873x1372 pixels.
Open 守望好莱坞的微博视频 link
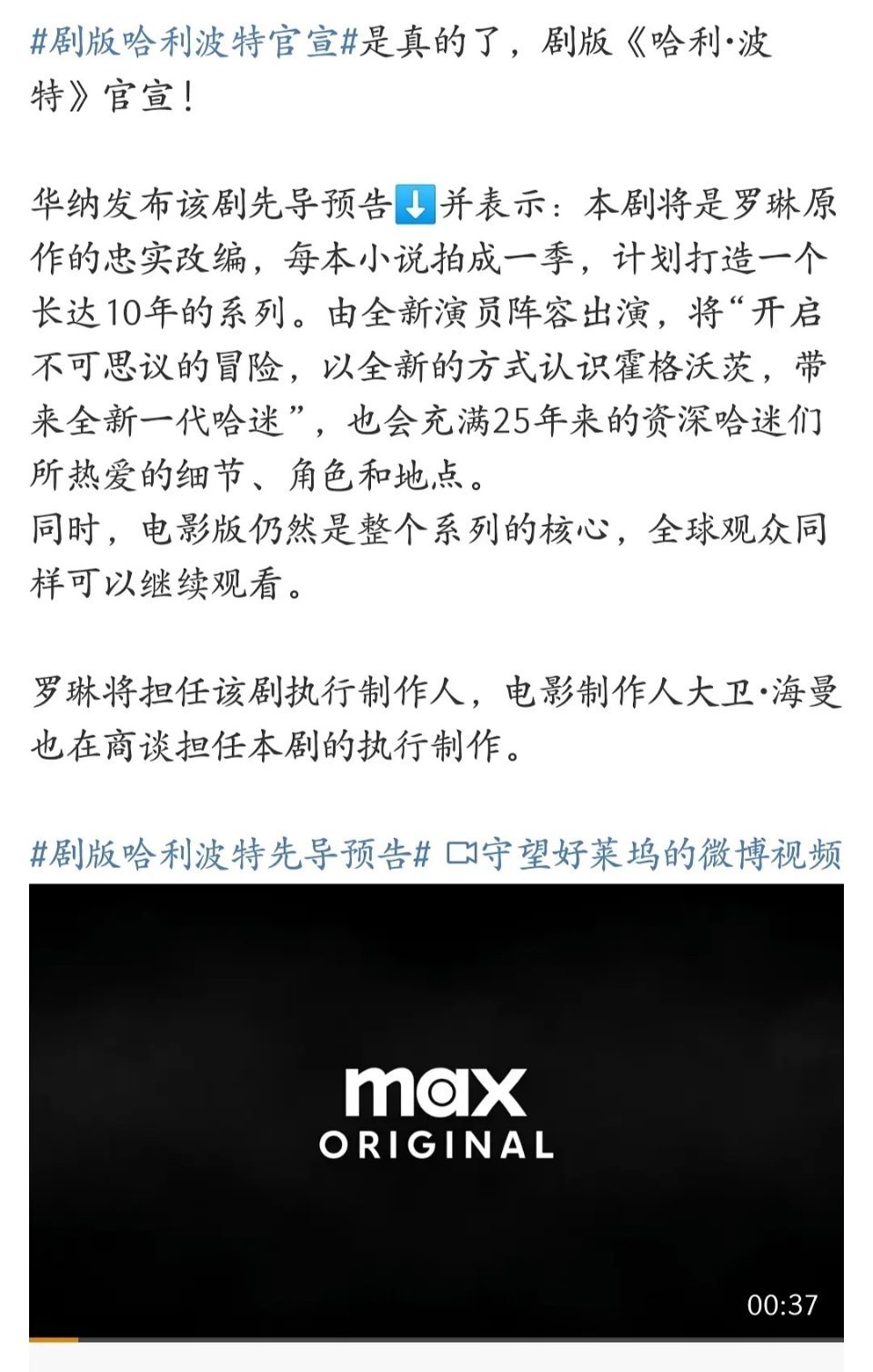tap(644, 854)
